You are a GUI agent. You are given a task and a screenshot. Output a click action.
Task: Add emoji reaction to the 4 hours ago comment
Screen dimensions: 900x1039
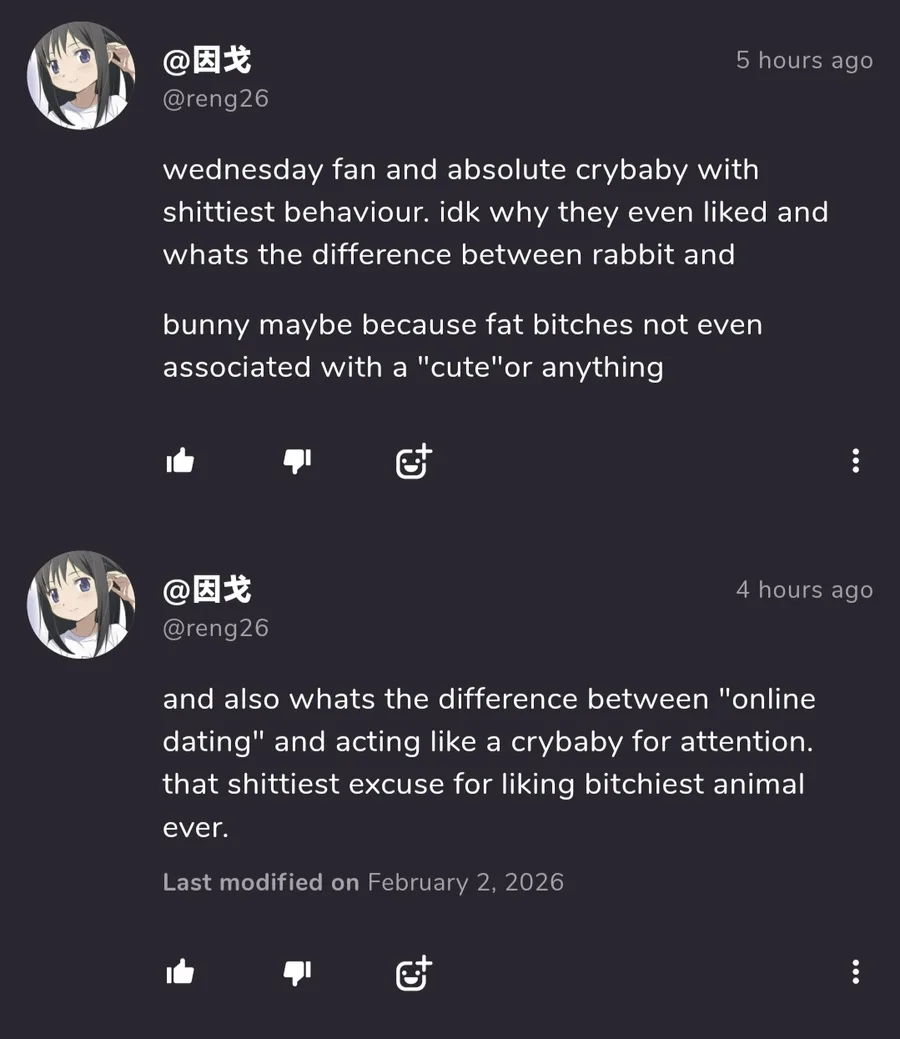point(414,973)
